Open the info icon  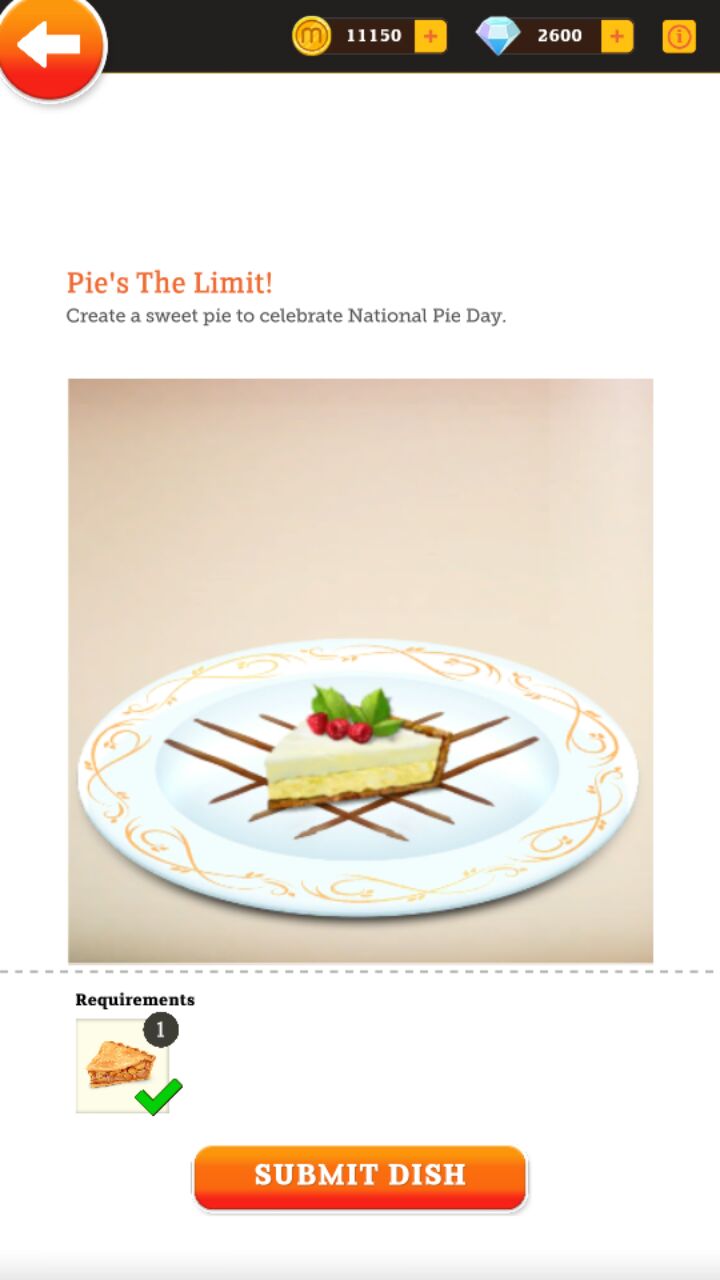pos(679,37)
